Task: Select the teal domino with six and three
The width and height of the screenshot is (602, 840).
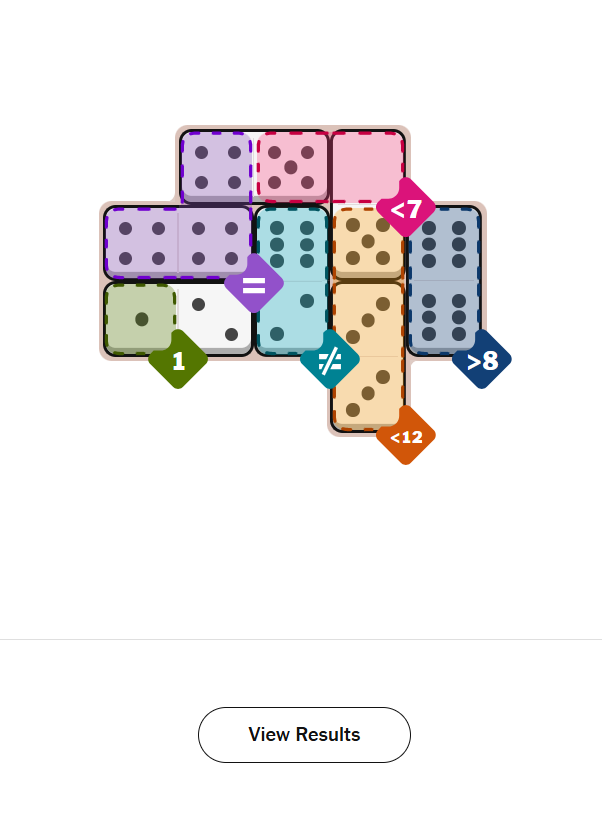Action: [292, 281]
